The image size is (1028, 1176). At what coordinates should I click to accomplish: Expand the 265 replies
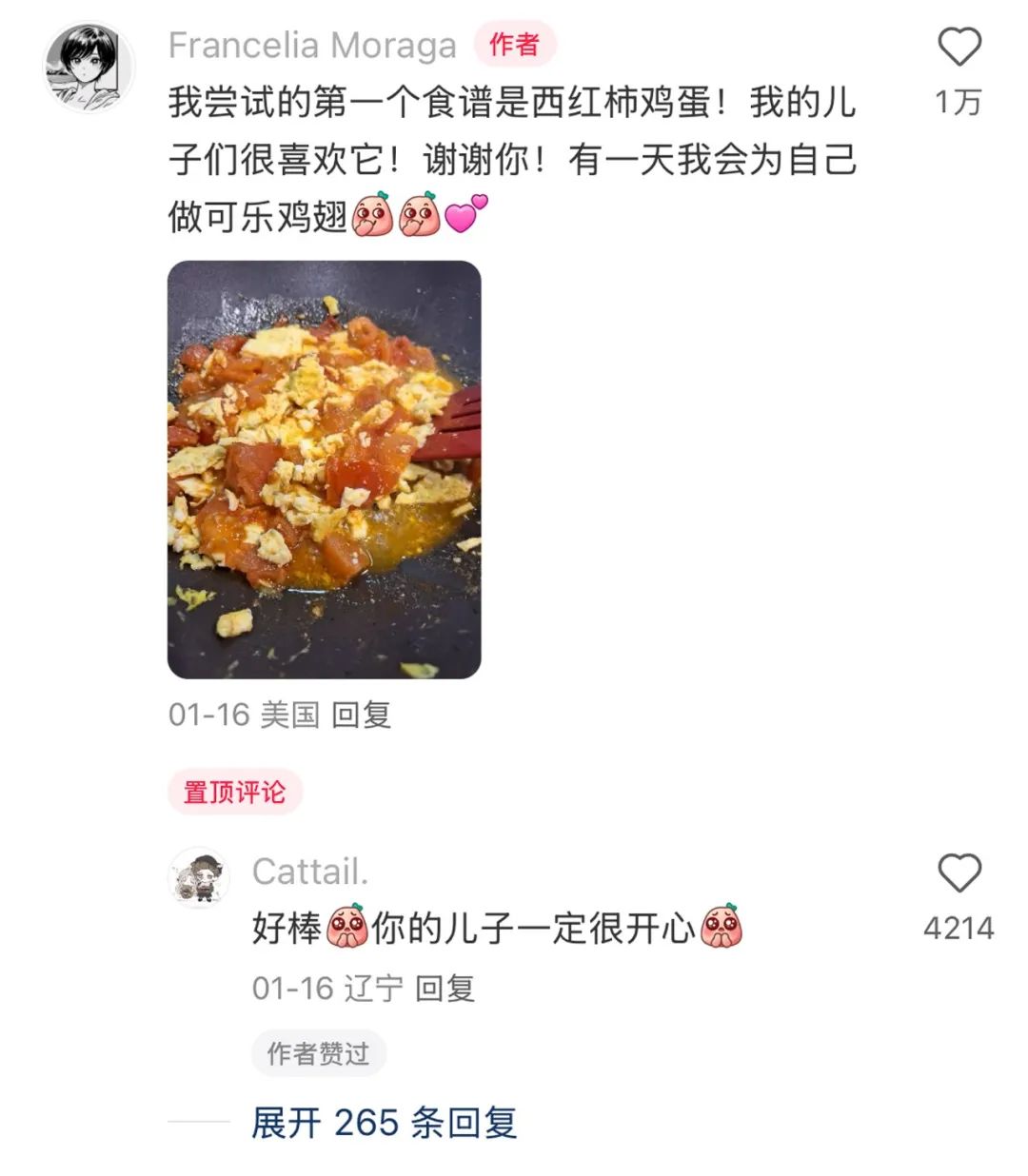pos(384,1123)
